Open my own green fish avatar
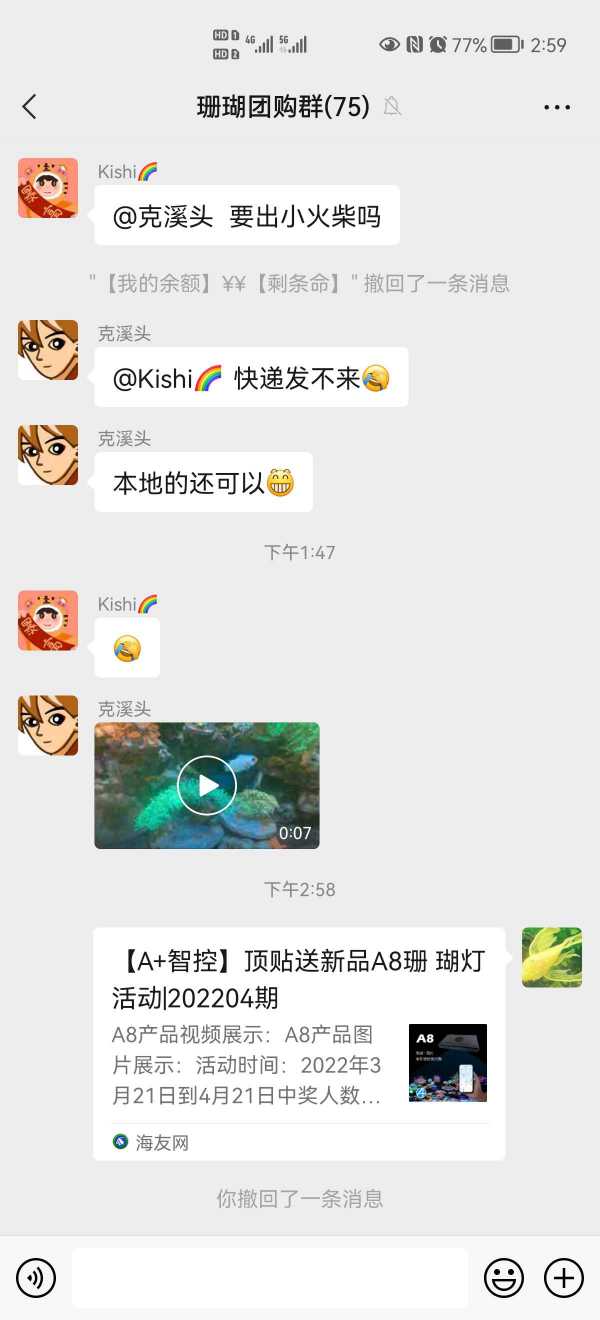 (552, 957)
